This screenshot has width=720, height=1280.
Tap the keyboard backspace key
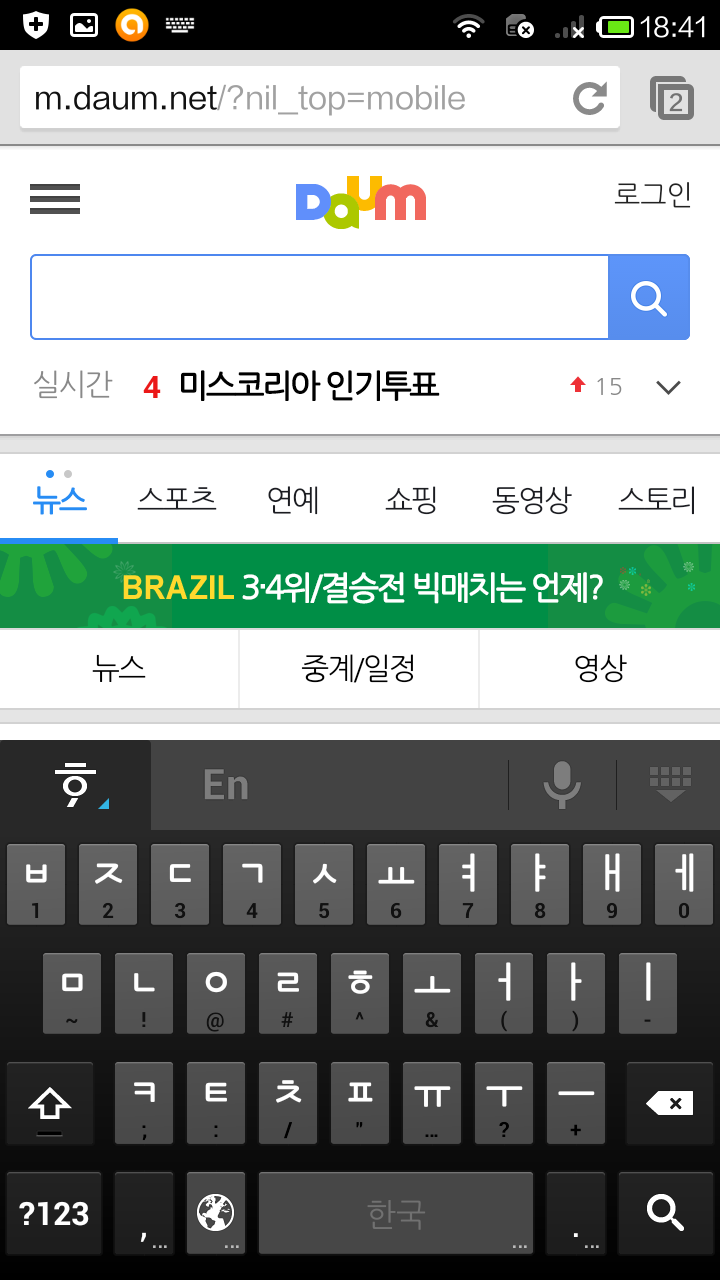click(x=669, y=1103)
